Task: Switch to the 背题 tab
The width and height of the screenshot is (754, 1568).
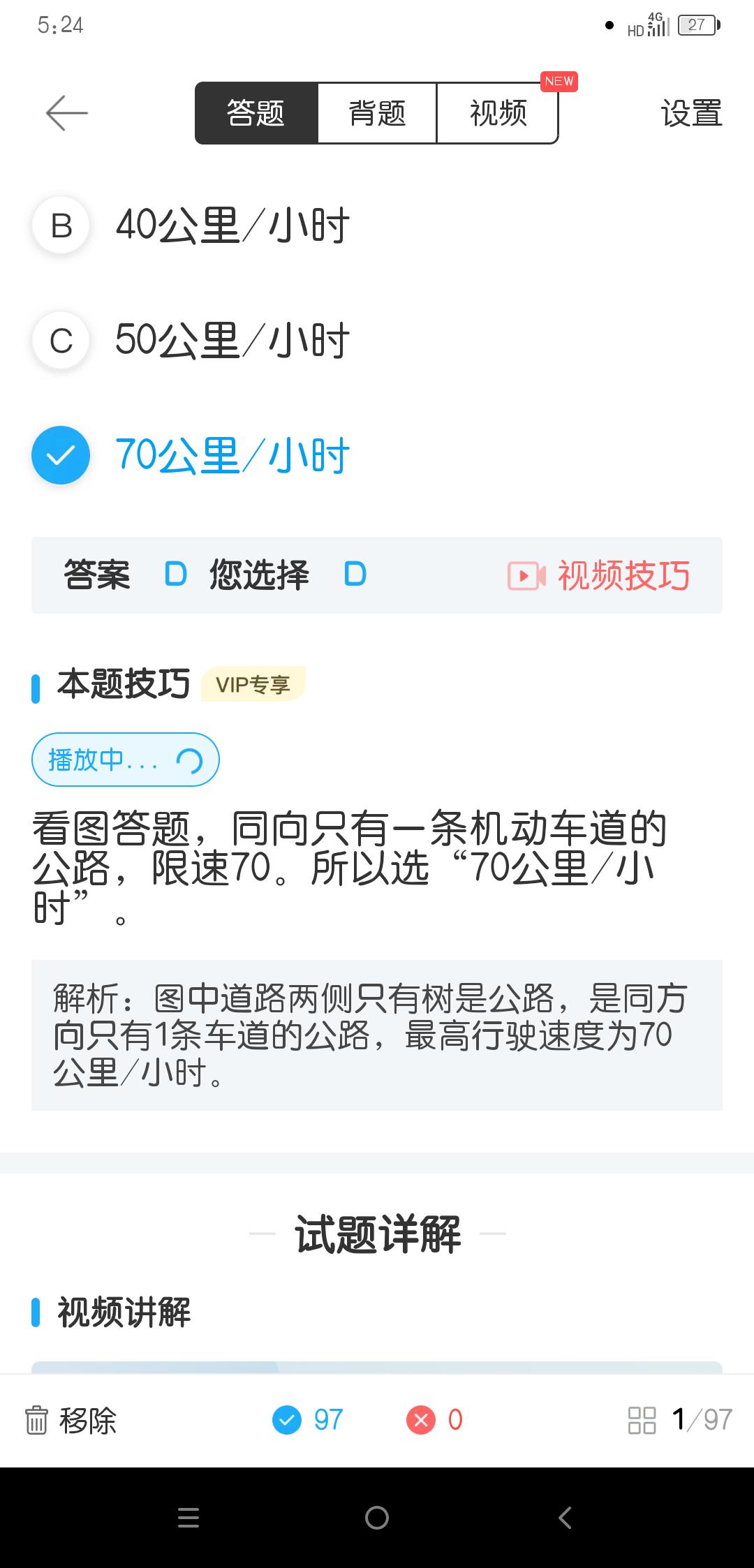Action: tap(377, 113)
